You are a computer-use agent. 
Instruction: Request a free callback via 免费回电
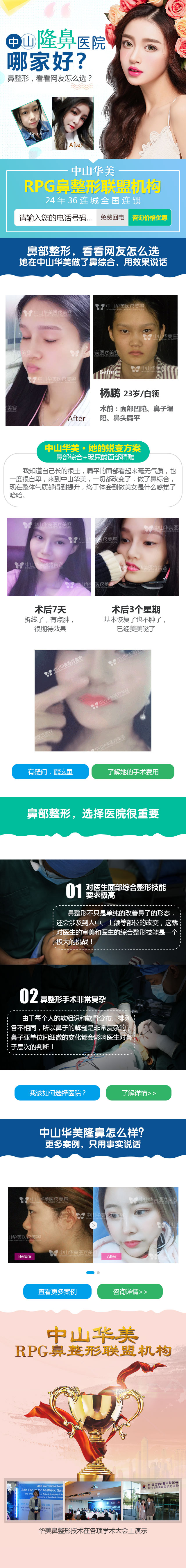[112, 217]
